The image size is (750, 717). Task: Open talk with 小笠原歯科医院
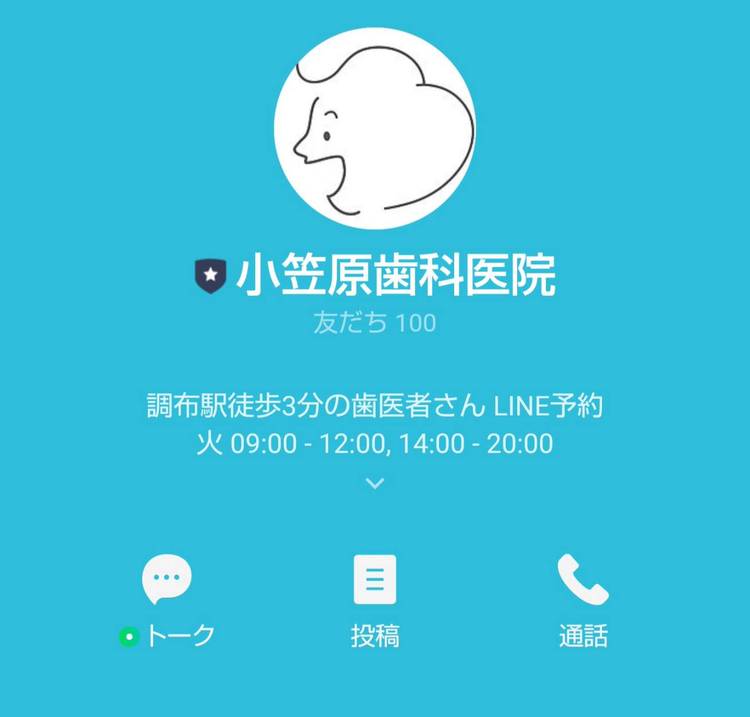point(167,598)
